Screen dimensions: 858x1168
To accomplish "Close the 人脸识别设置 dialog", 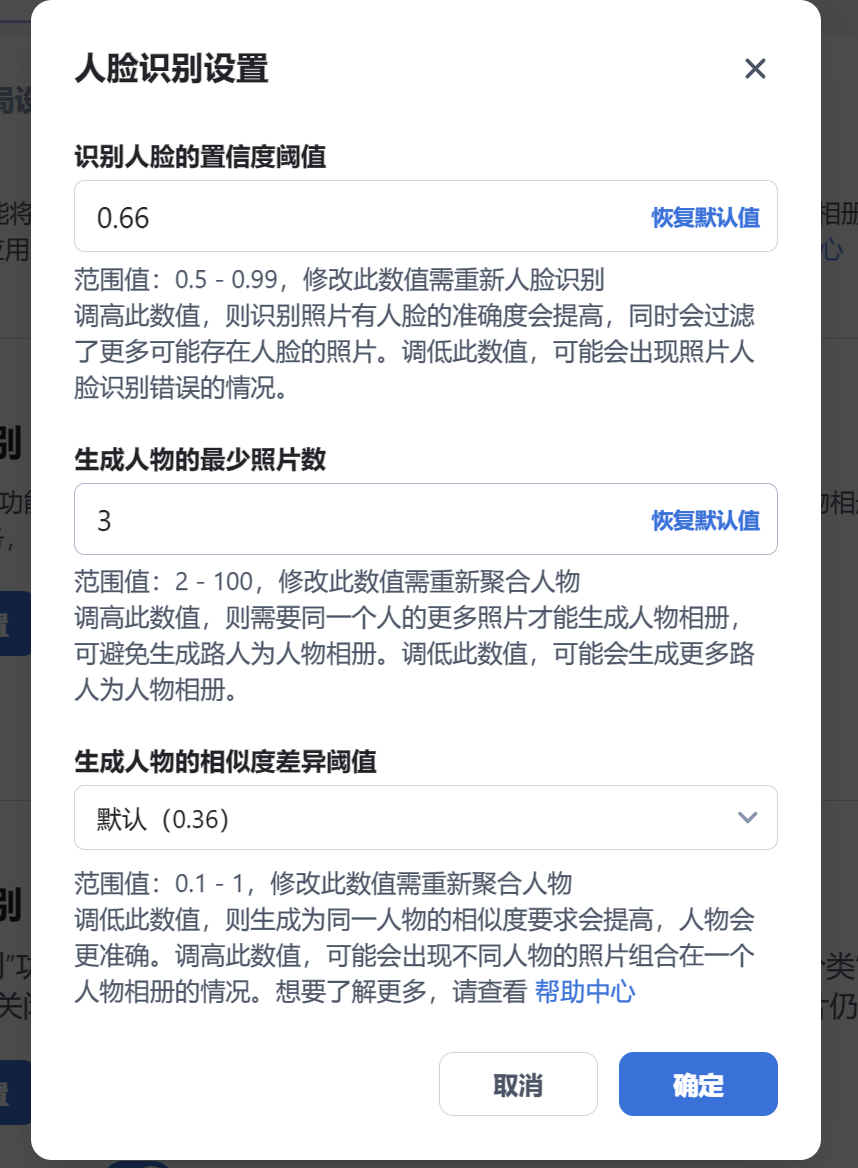I will (755, 69).
